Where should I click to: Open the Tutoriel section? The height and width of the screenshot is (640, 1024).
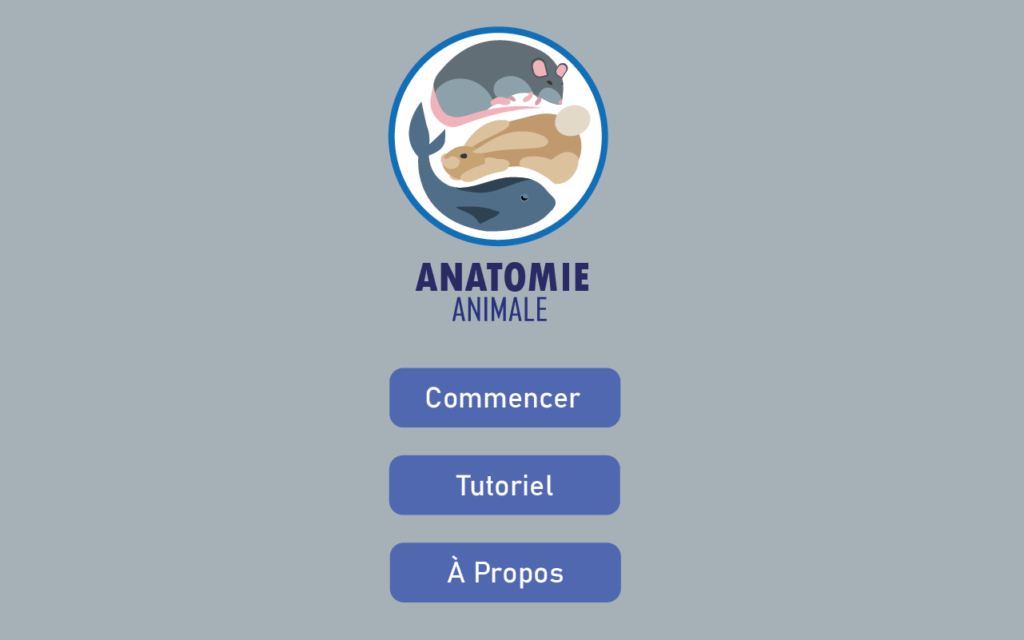504,485
